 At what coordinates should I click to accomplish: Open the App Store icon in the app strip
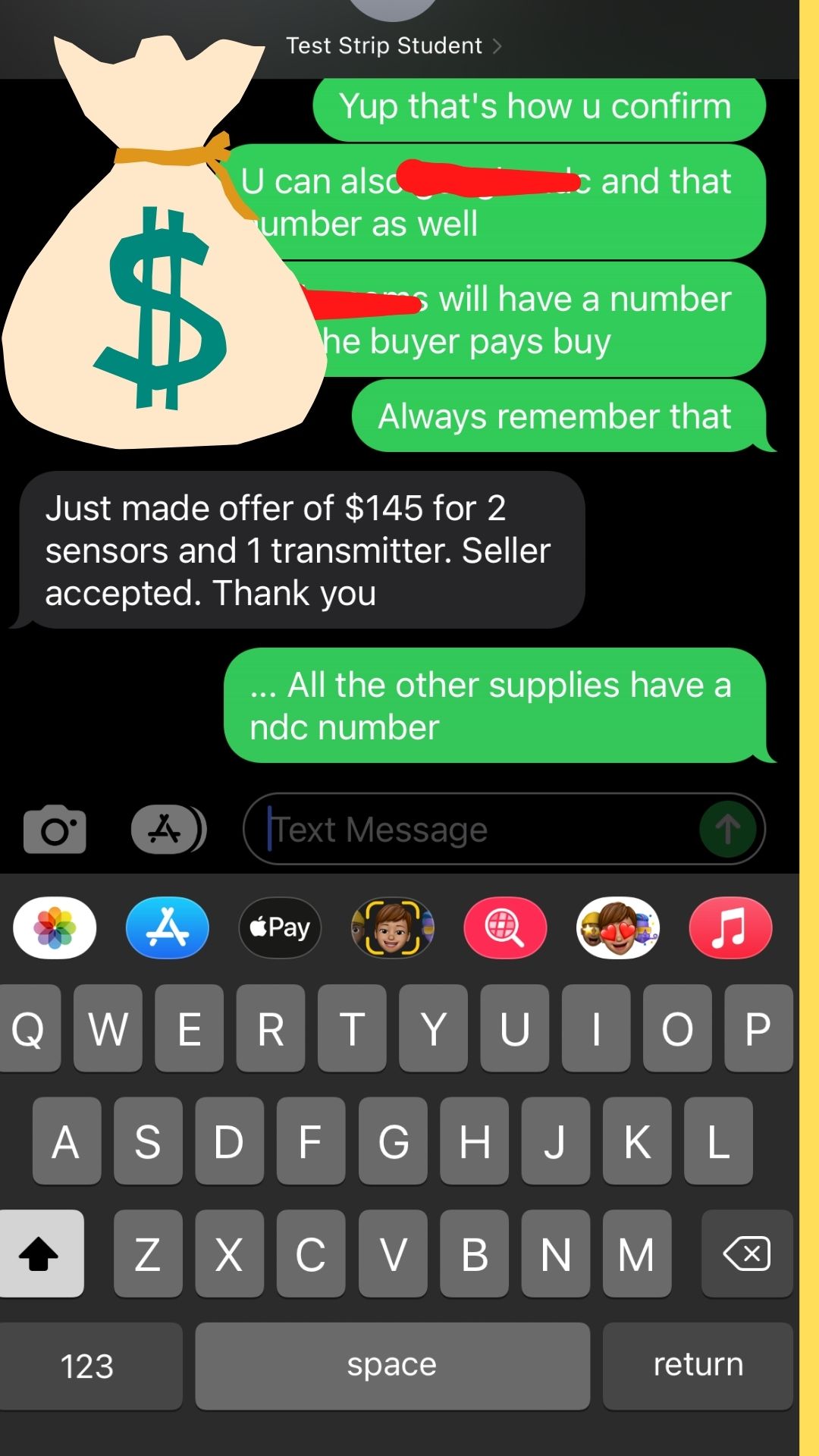[168, 927]
